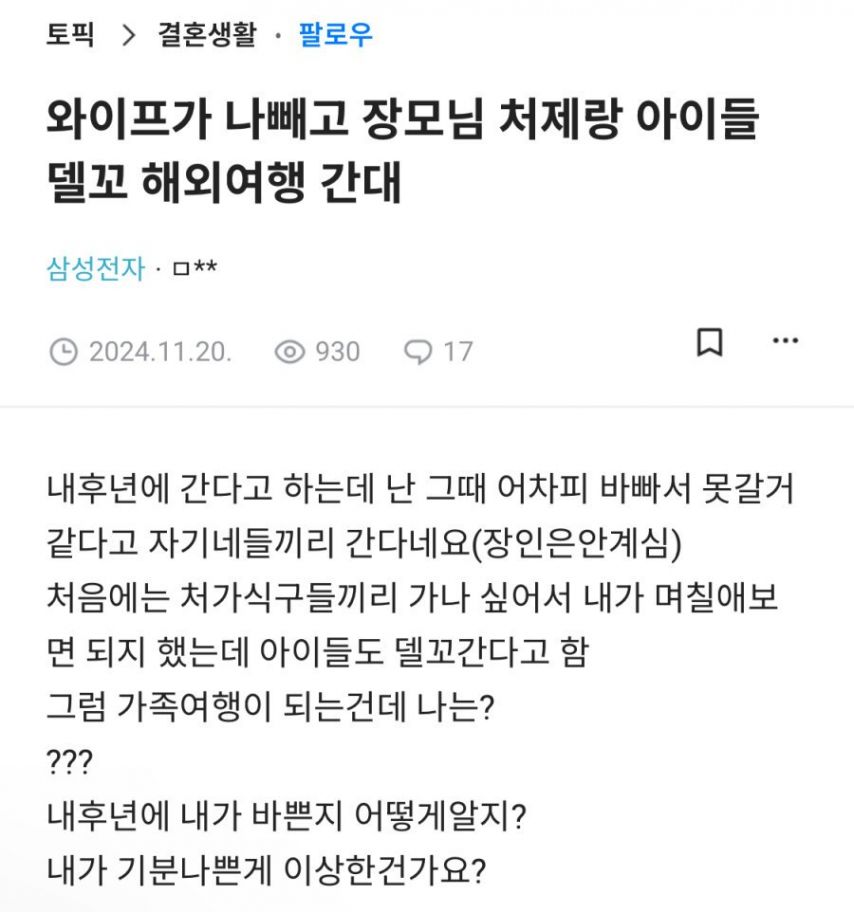This screenshot has width=854, height=912.
Task: Open the three-dot overflow menu
Action: click(786, 341)
